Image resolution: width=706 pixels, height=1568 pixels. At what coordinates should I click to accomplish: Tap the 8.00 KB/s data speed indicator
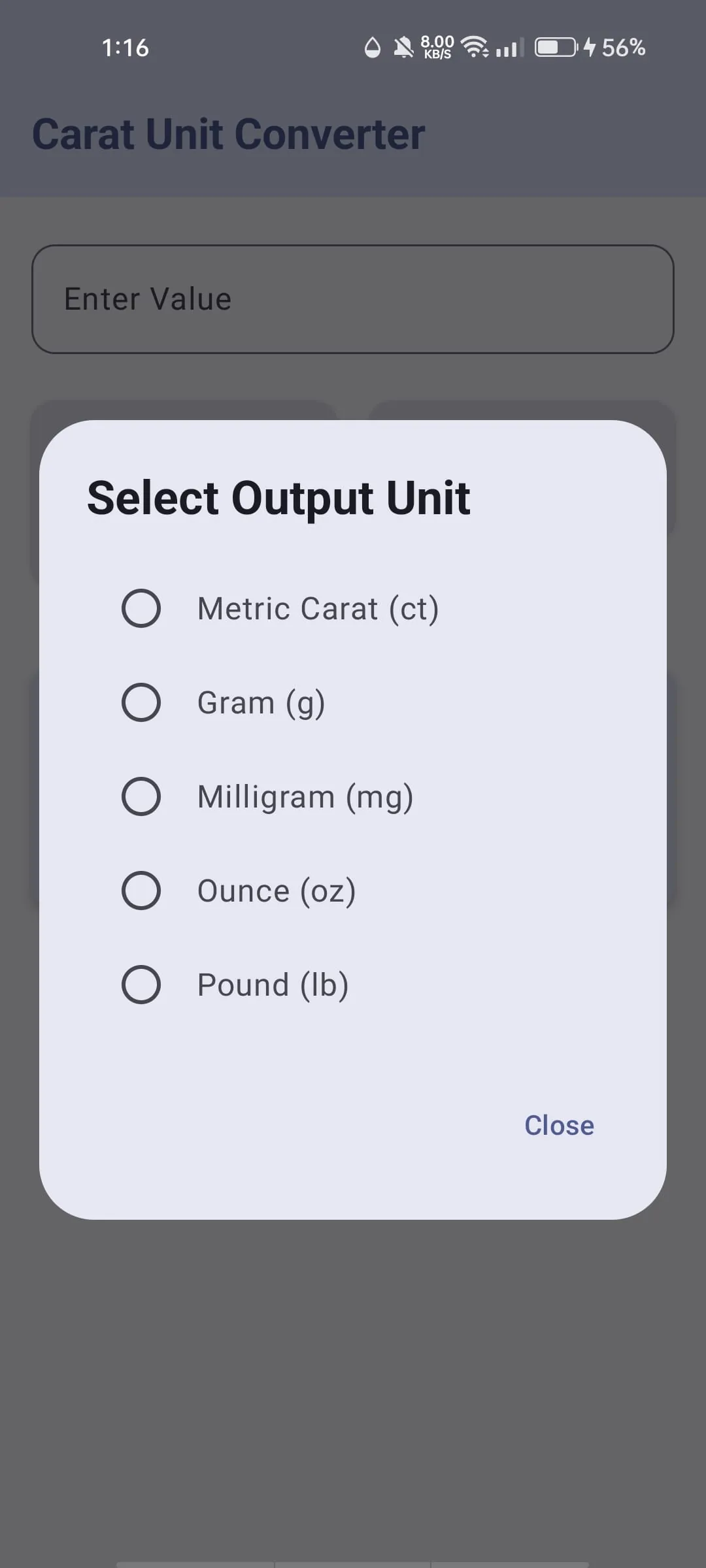[x=436, y=46]
